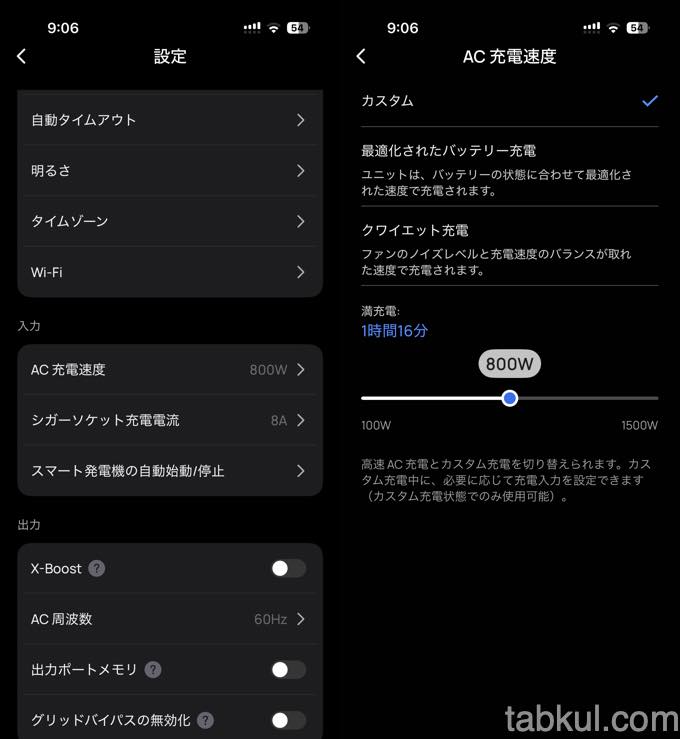This screenshot has height=739, width=680.
Task: Select 最適化されたバッテリー充電 option
Action: pyautogui.click(x=509, y=169)
